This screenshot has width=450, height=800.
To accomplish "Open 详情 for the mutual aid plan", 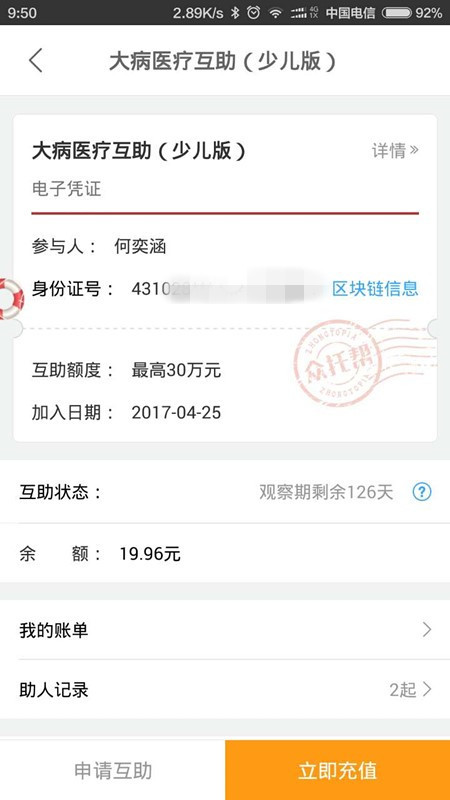I will [395, 151].
